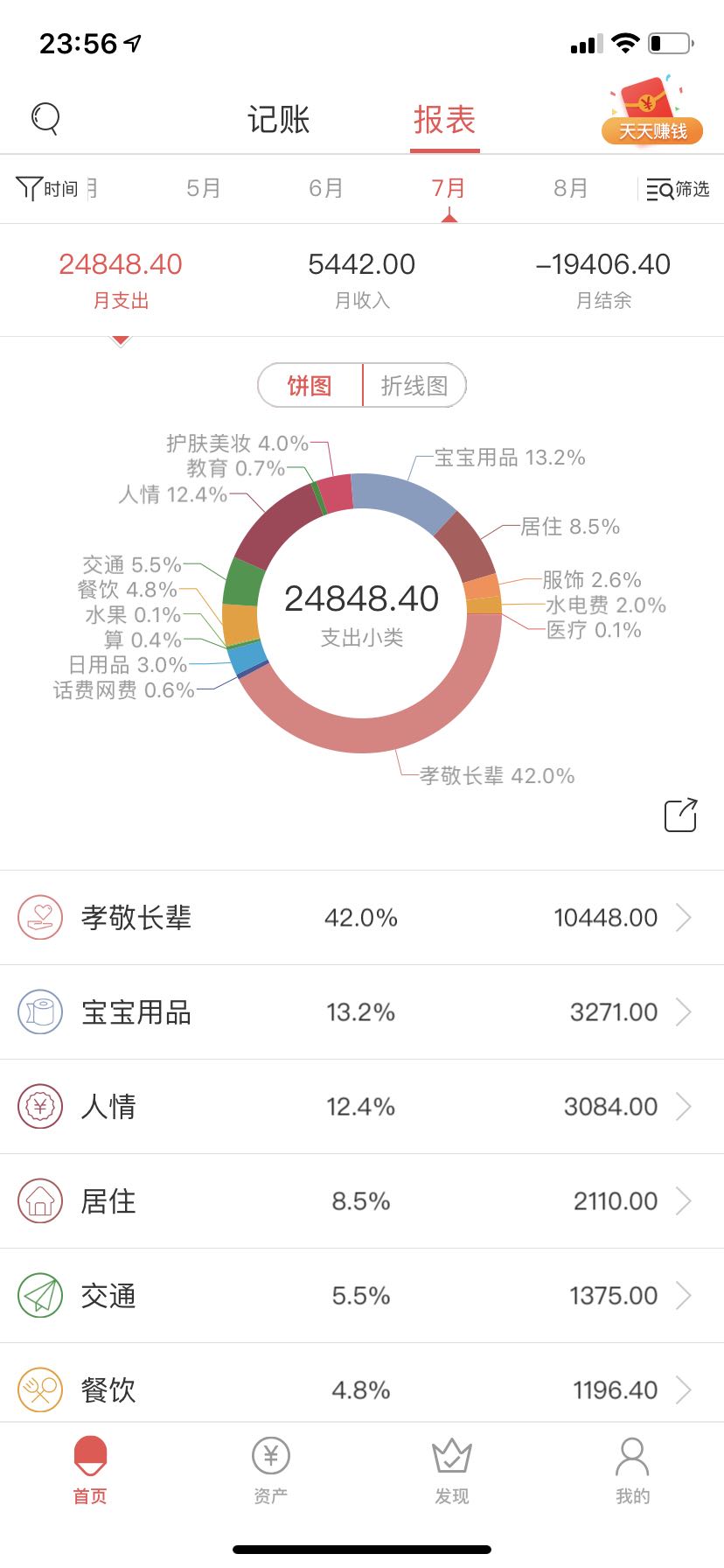Open the 居住 category details
Viewport: 724px width, 1568px height.
362,1201
